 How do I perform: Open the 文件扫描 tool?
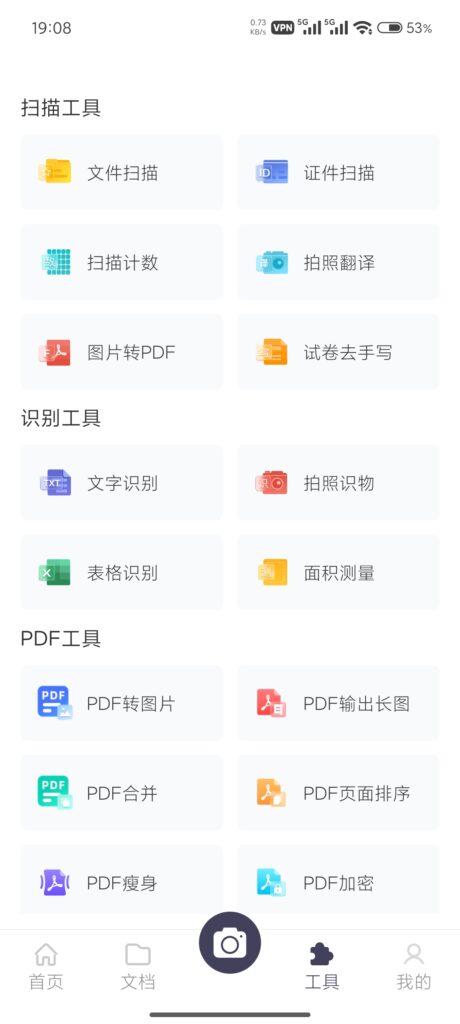tap(122, 172)
